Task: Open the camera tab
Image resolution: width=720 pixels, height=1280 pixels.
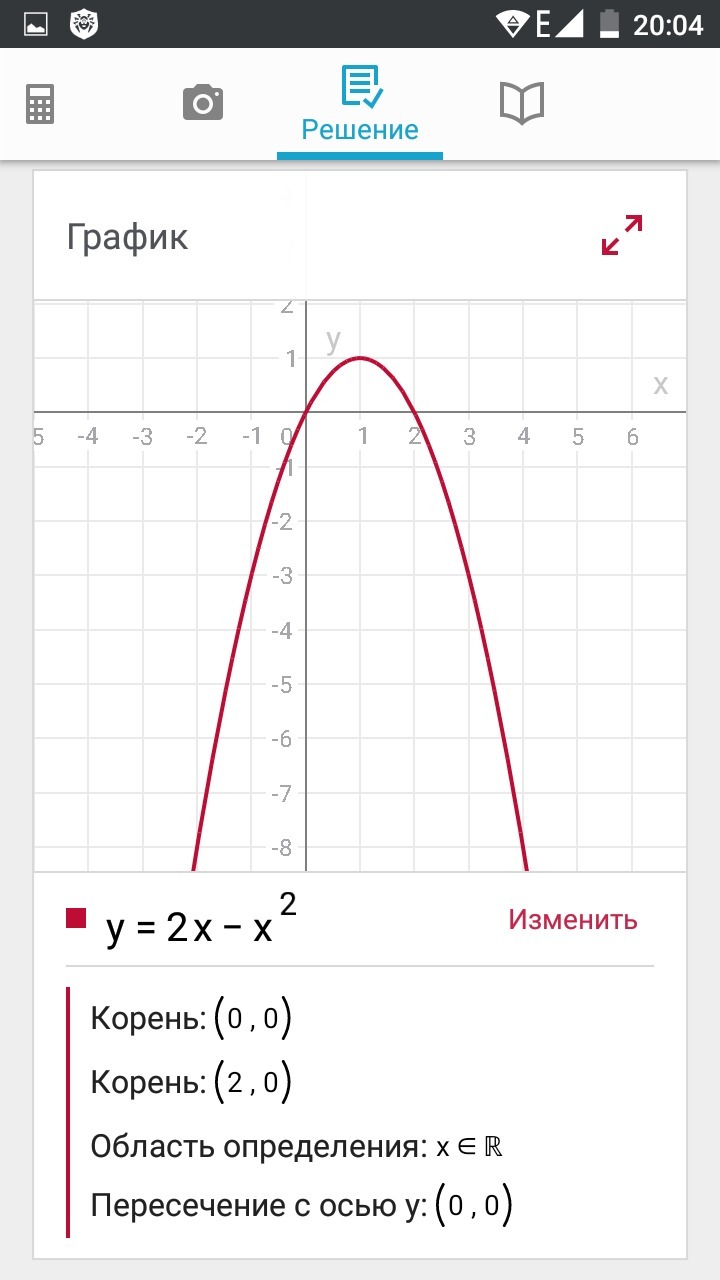Action: tap(203, 103)
